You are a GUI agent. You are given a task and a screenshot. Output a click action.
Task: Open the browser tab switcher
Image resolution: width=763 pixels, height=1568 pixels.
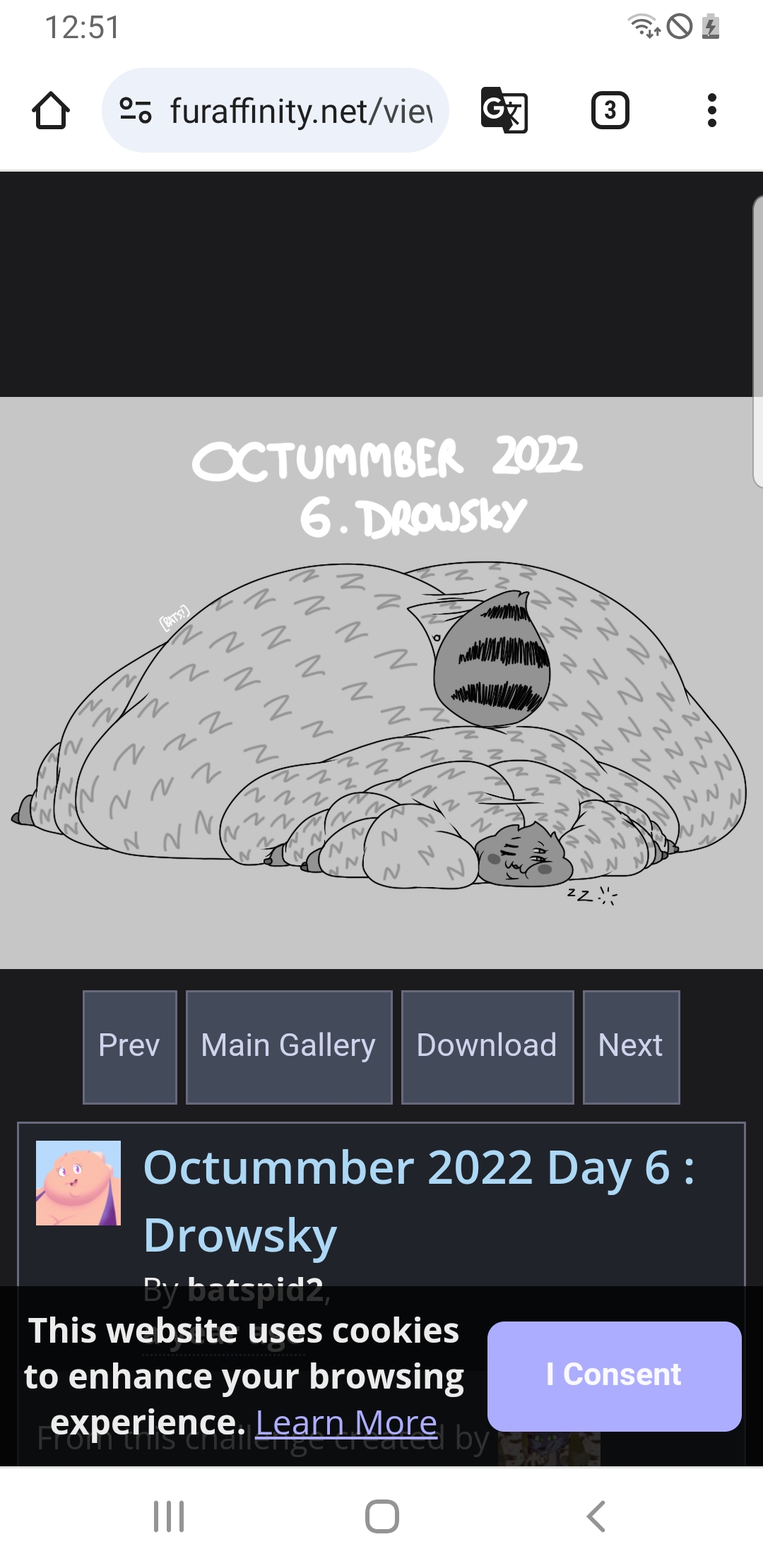(x=610, y=111)
